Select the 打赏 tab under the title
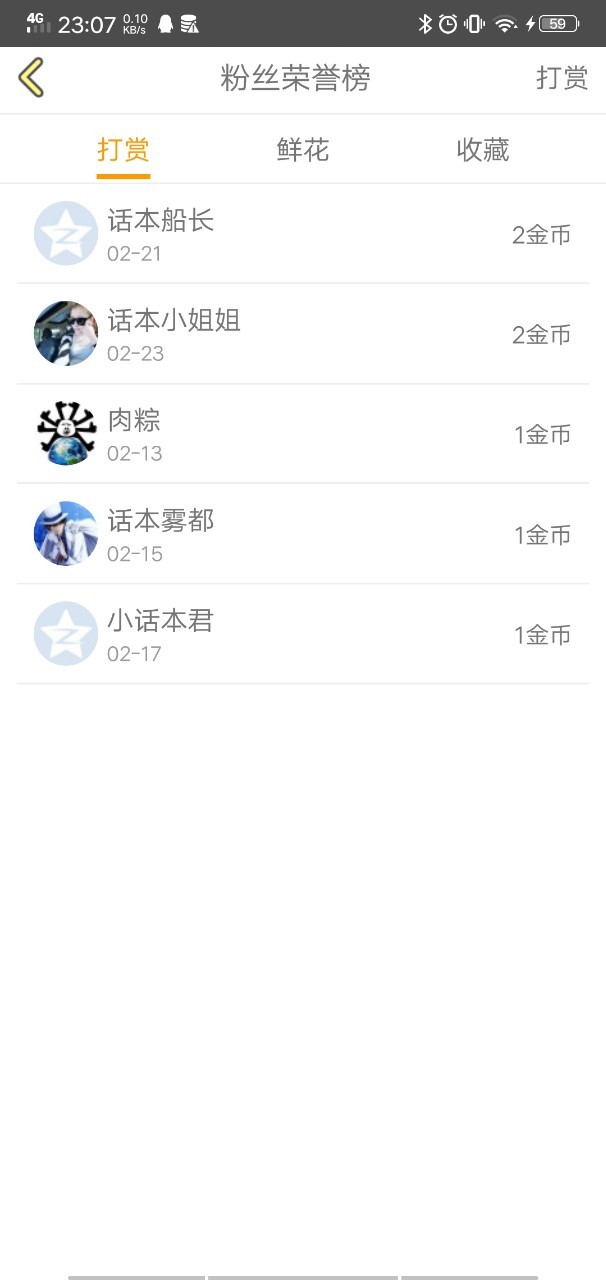 click(123, 150)
